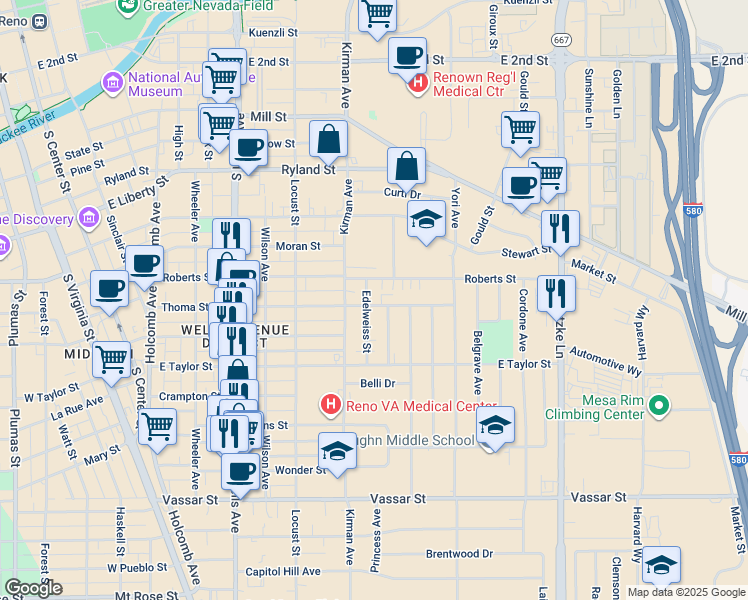Tap the school marker near Wonder St
The height and width of the screenshot is (600, 748).
[x=338, y=451]
